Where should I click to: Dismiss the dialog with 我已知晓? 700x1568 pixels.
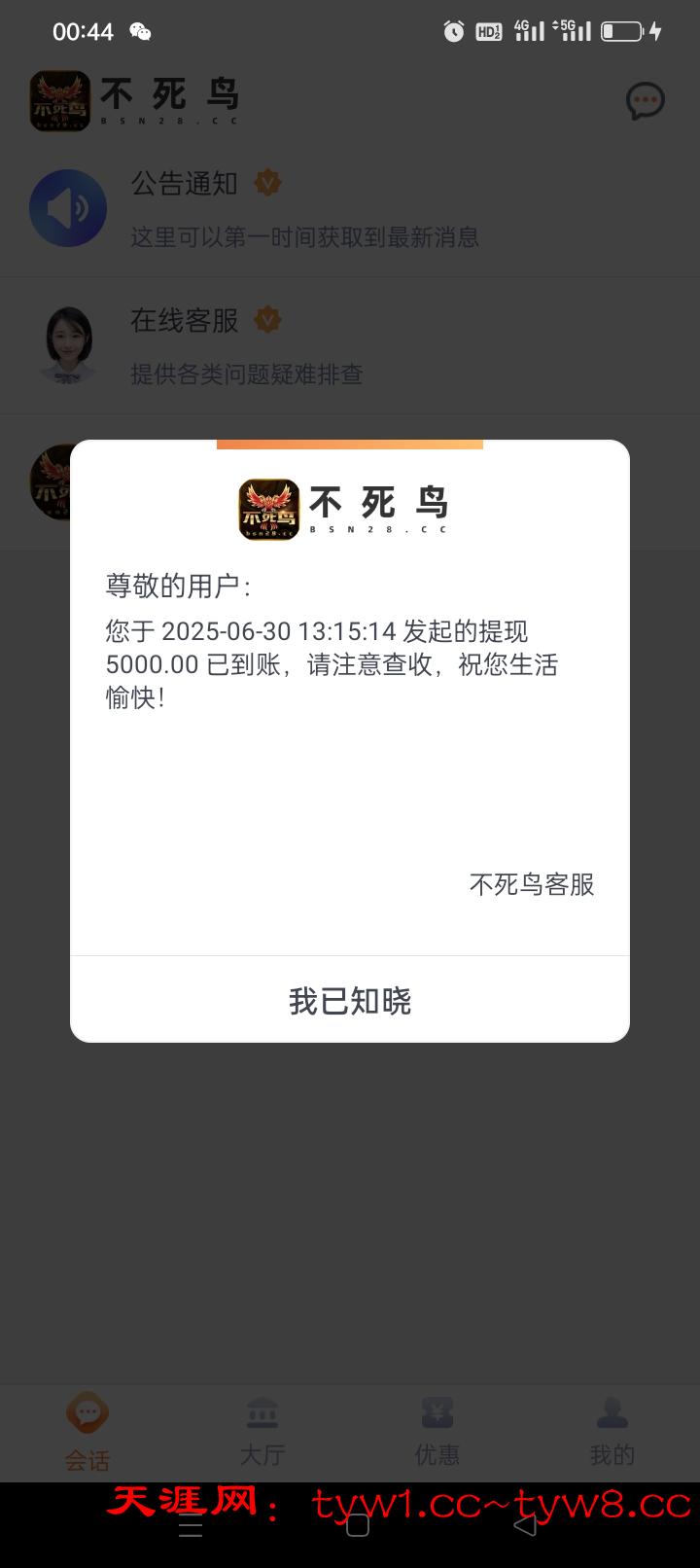(350, 1000)
